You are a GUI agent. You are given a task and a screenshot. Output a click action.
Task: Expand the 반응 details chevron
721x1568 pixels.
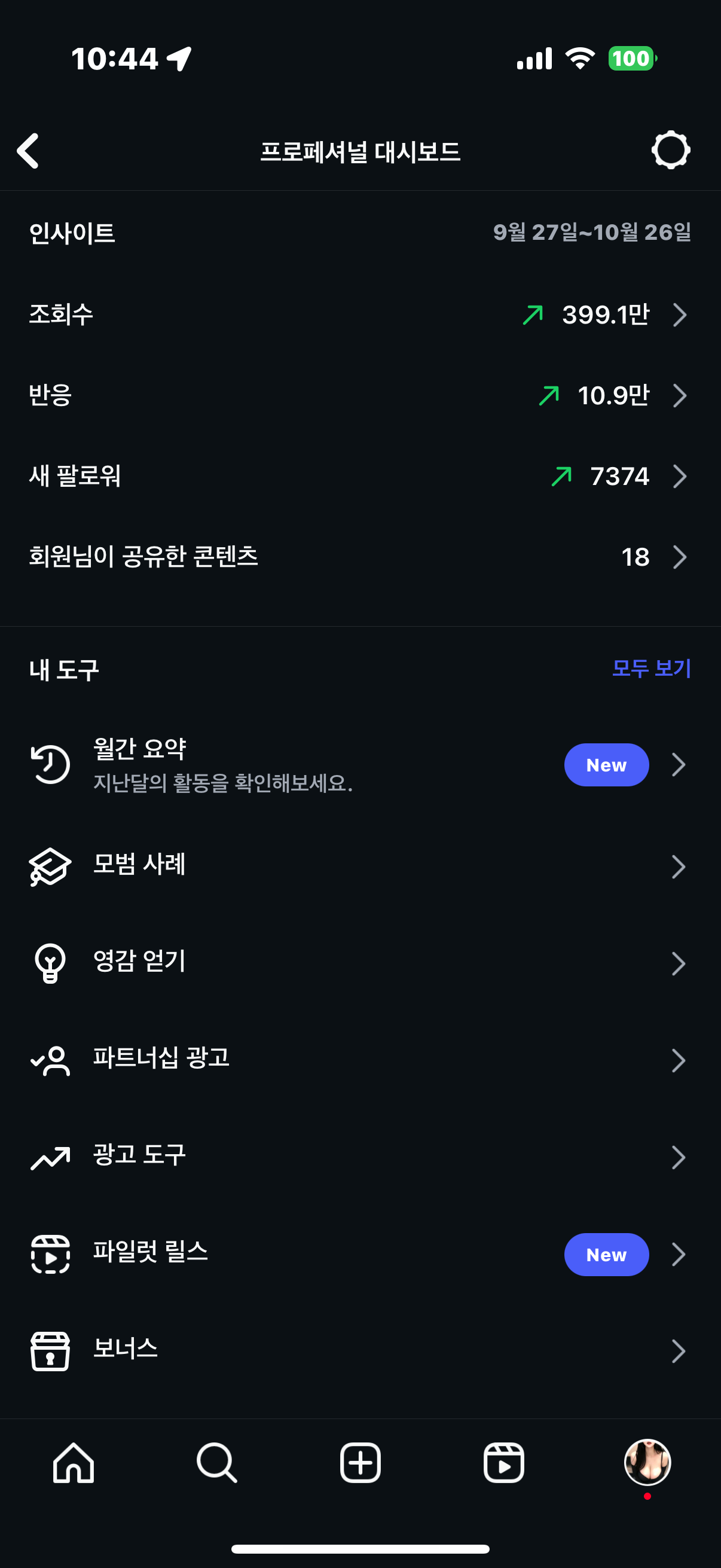680,395
